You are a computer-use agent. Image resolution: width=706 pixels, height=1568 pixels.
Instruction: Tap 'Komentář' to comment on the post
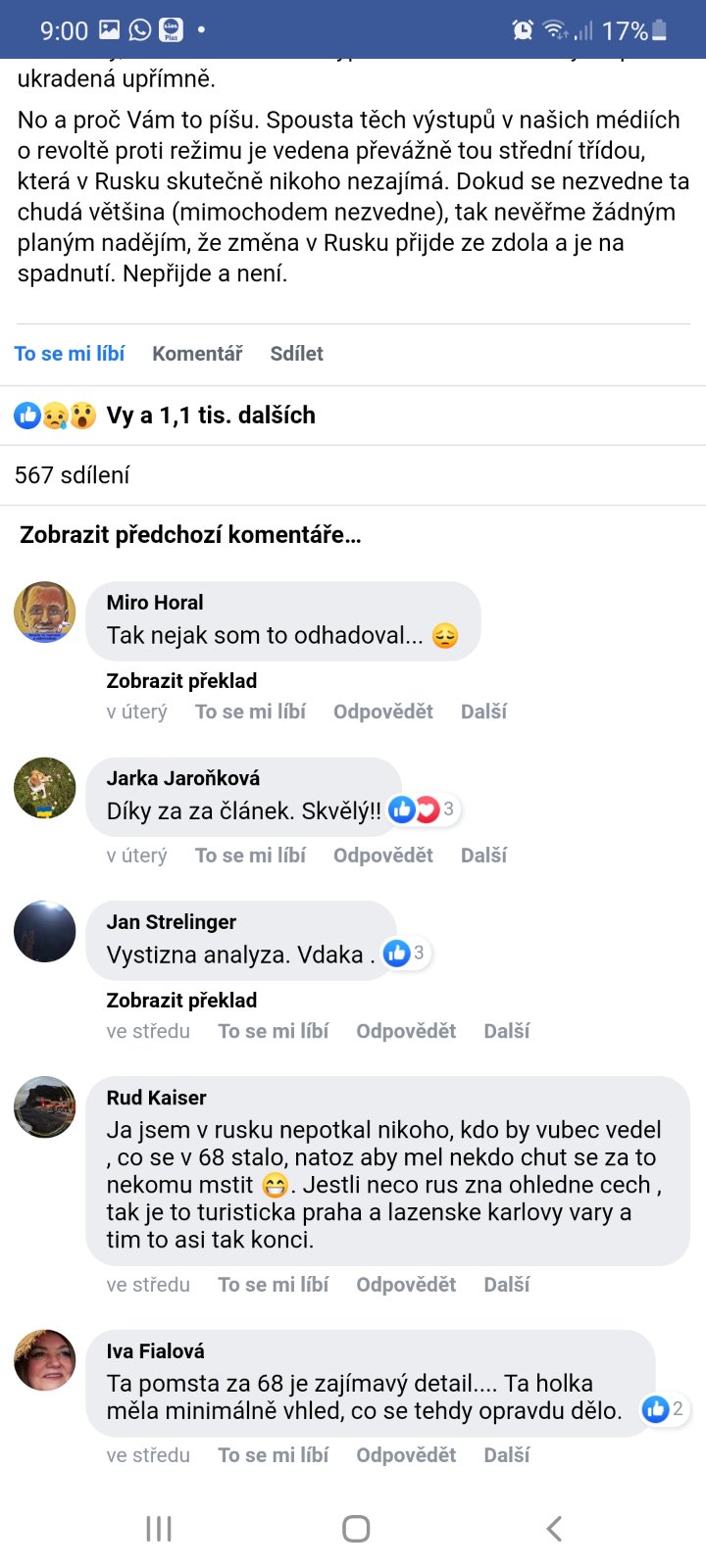click(x=197, y=354)
